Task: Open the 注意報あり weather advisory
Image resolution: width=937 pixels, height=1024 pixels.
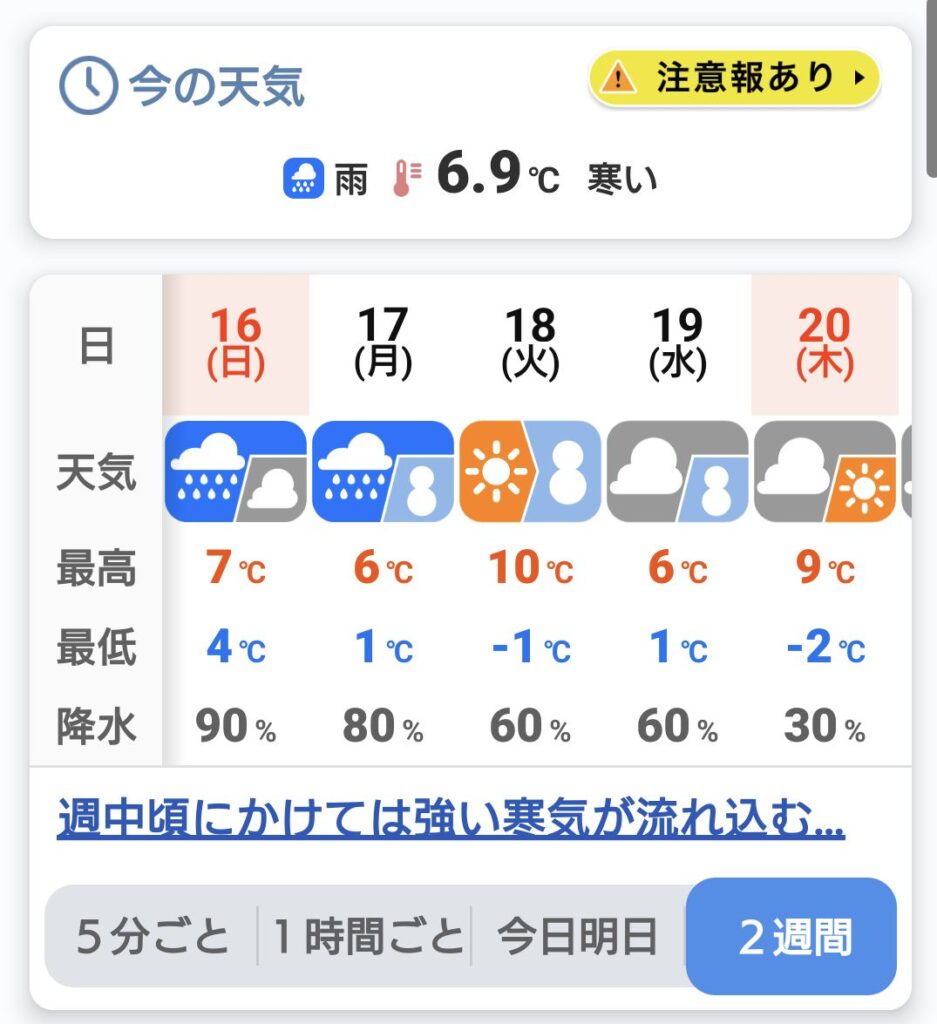Action: coord(734,78)
